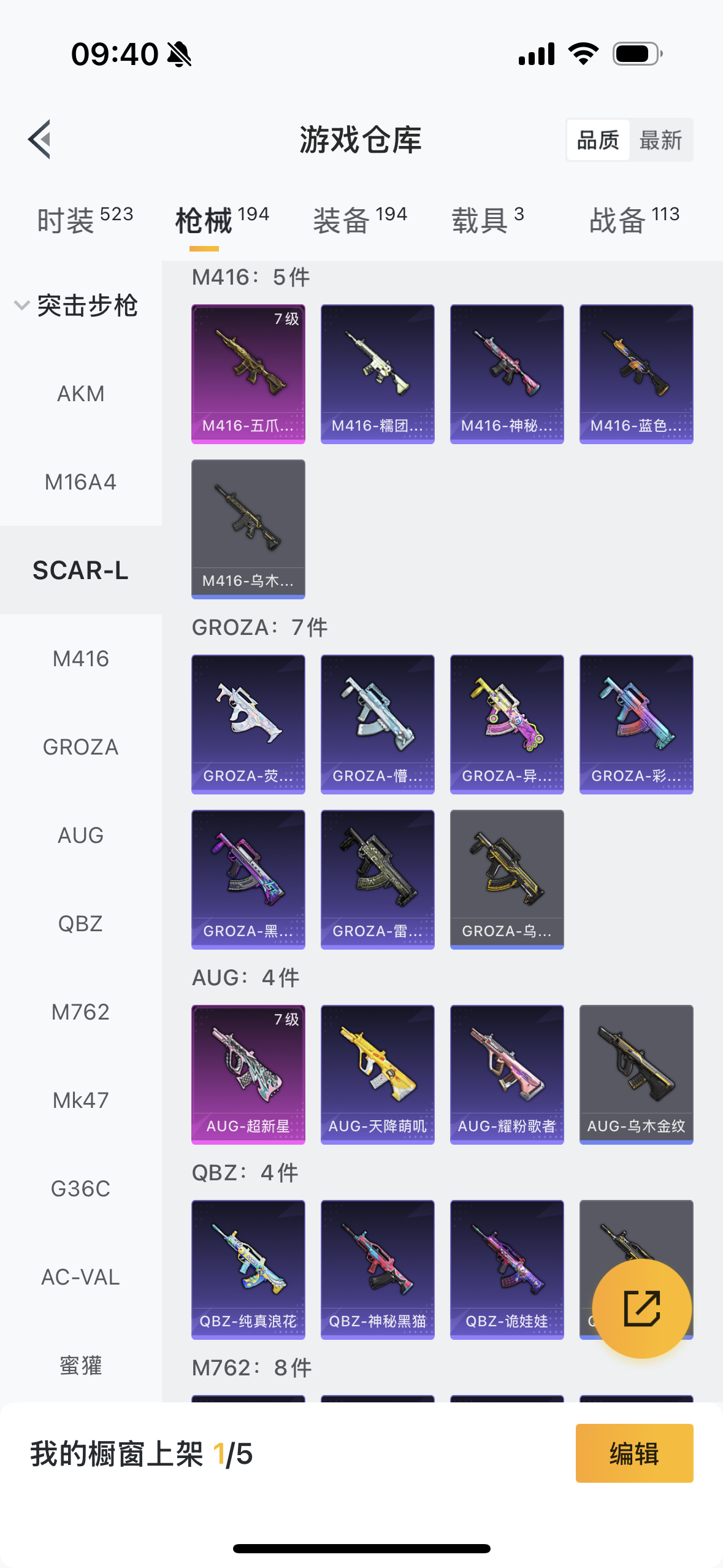The width and height of the screenshot is (723, 1568).
Task: Open the GROZA-乌 skin tile
Action: coord(507,880)
